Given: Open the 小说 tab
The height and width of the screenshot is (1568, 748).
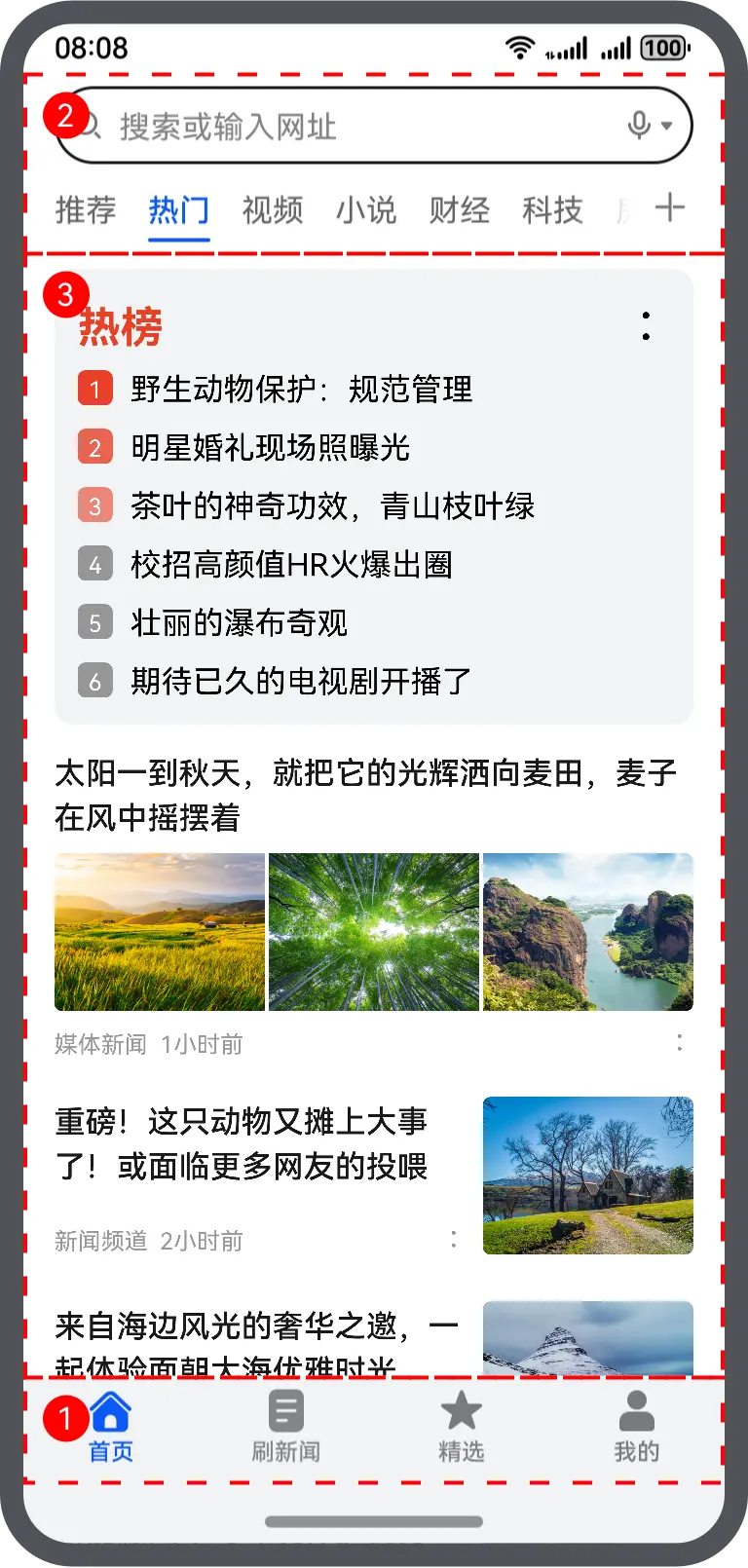Looking at the screenshot, I should pos(366,210).
